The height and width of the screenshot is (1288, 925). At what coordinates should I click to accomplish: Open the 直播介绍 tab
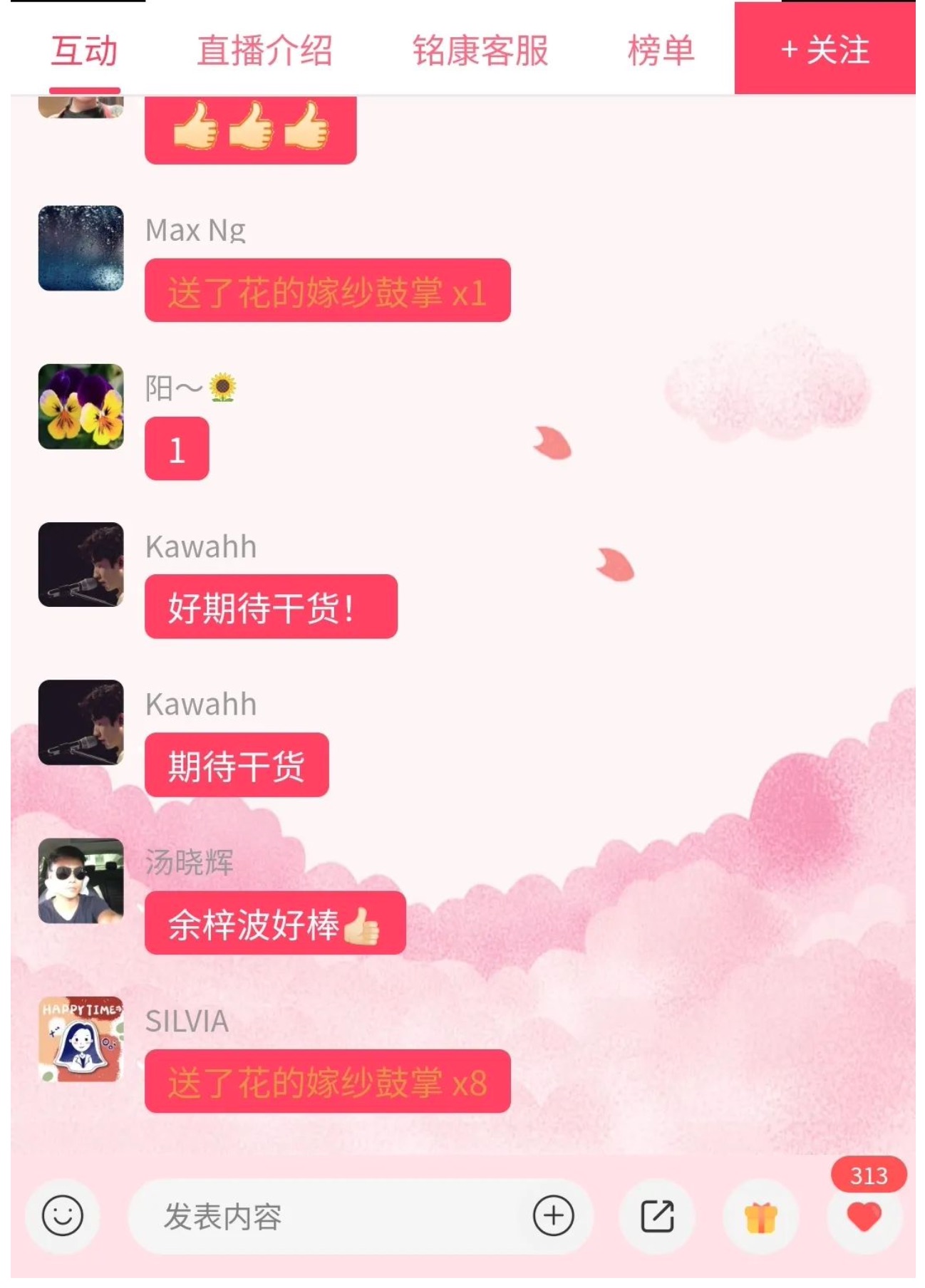point(267,51)
